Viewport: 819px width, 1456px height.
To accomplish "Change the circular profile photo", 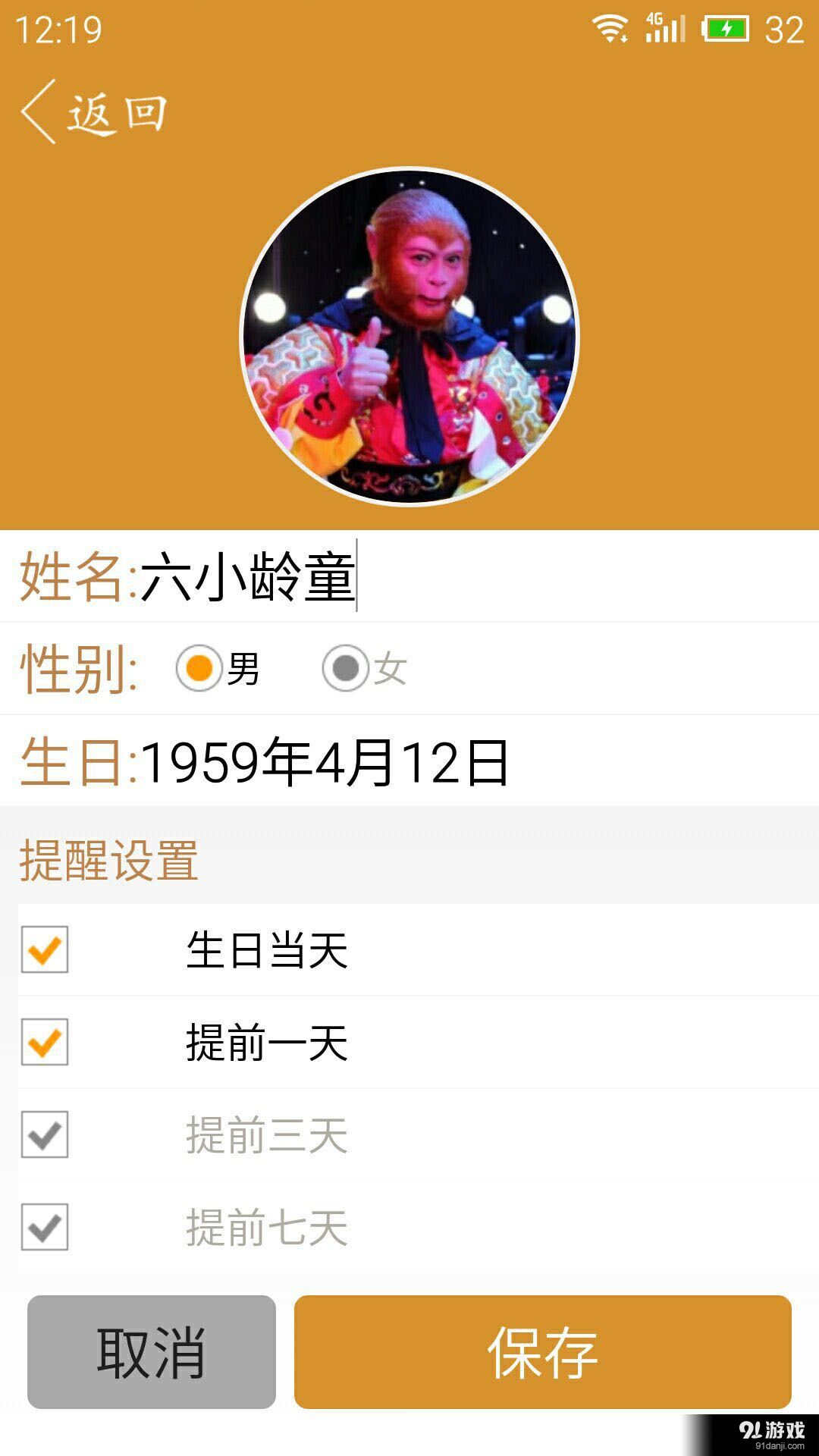I will [x=409, y=336].
